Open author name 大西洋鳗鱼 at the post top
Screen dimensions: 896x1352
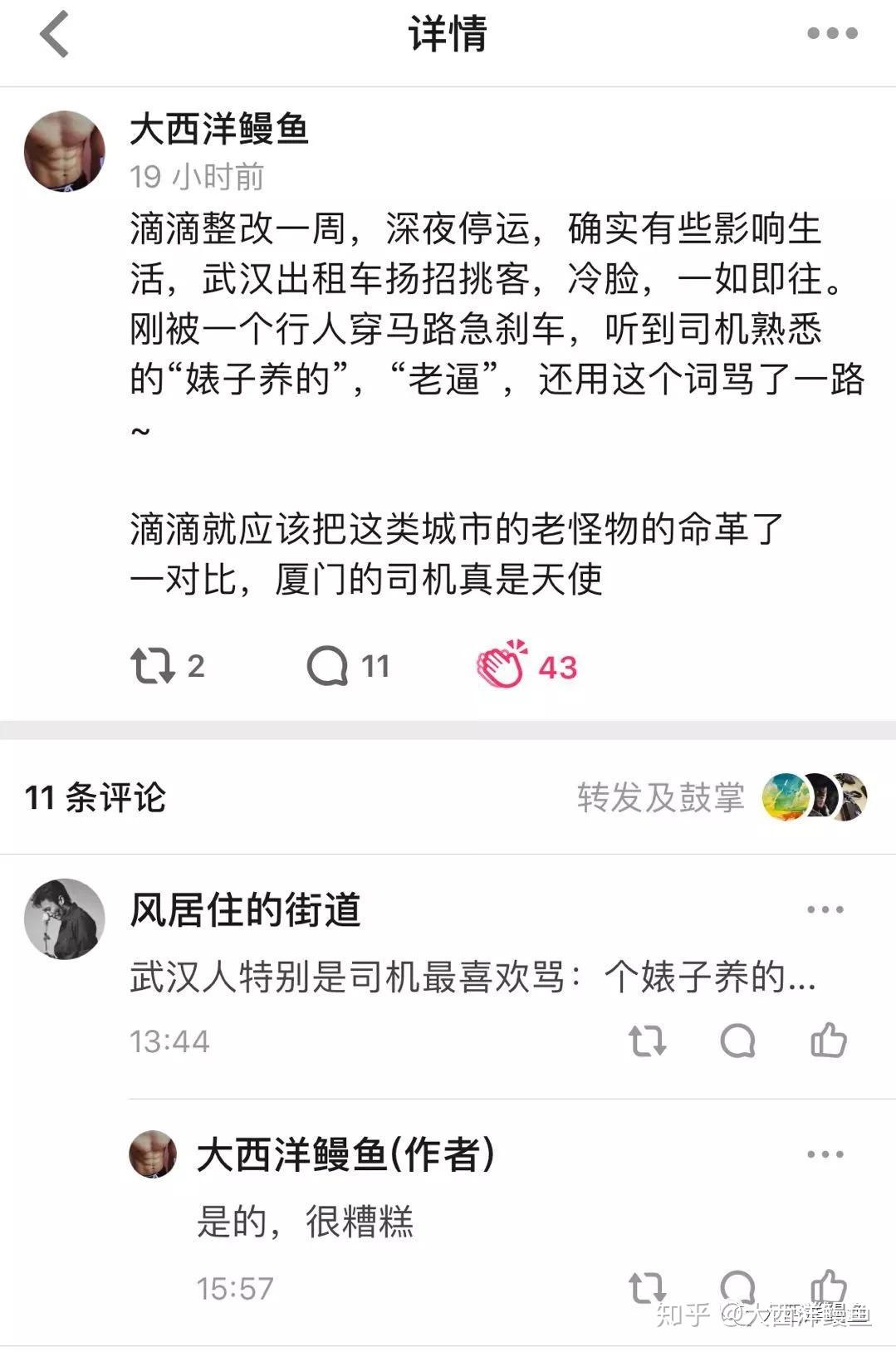coord(219,130)
